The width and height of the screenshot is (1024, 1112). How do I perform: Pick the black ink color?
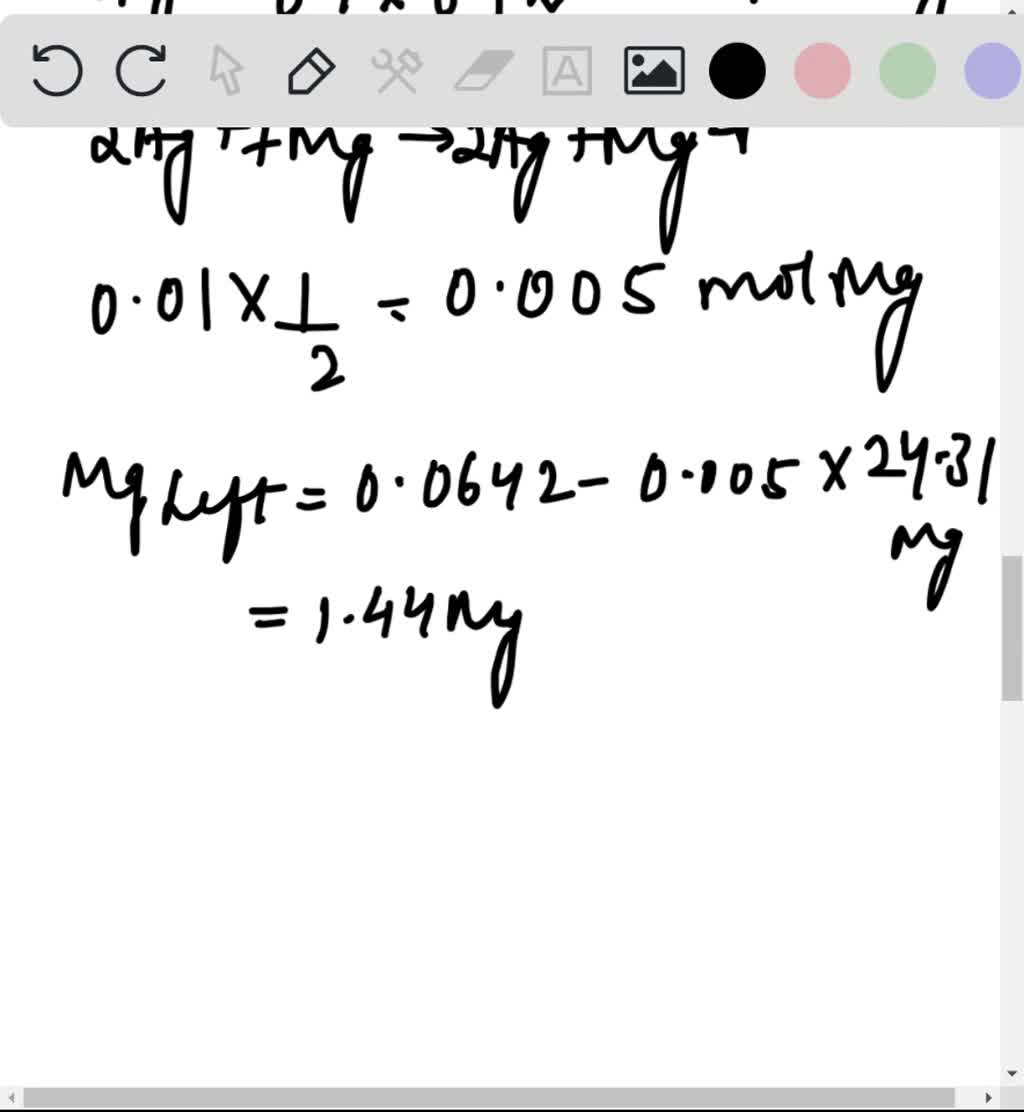737,71
